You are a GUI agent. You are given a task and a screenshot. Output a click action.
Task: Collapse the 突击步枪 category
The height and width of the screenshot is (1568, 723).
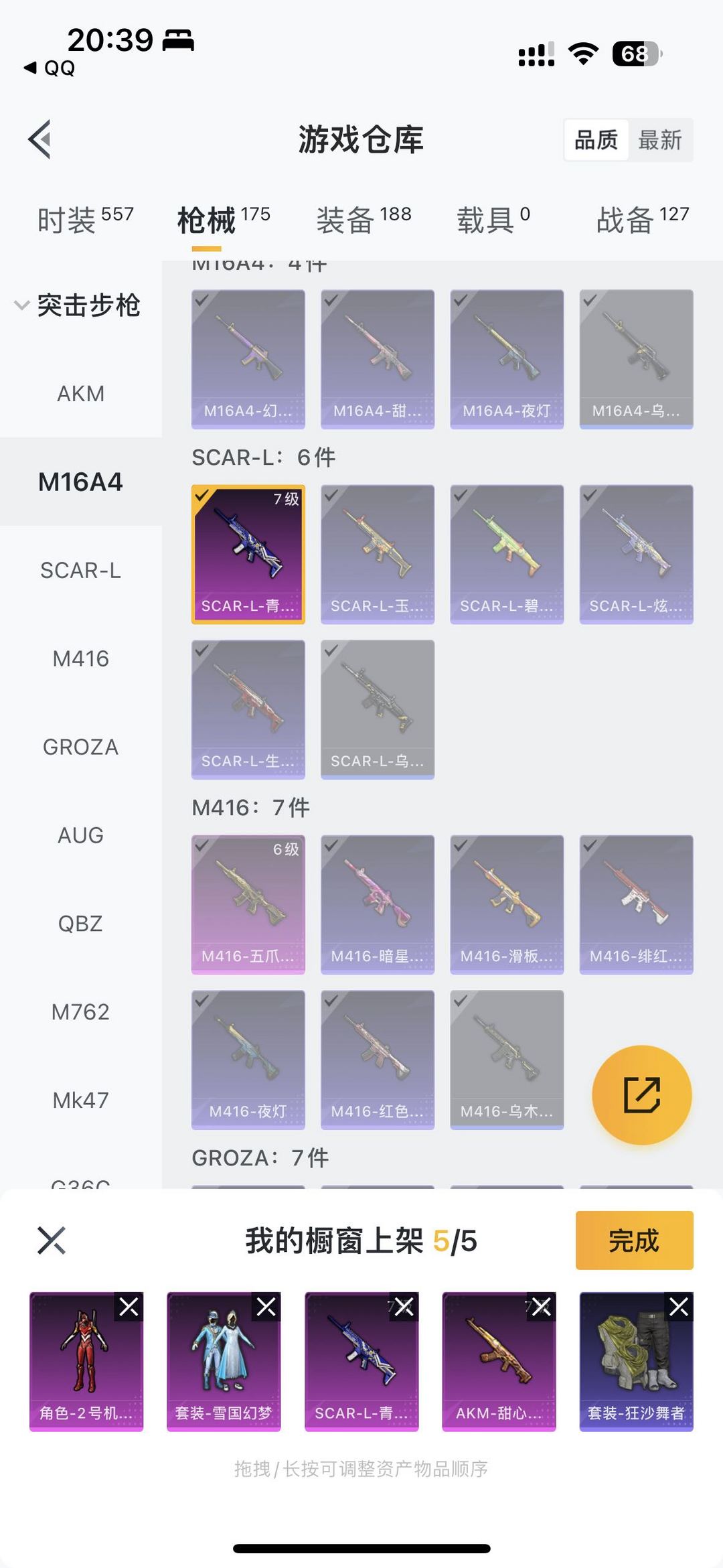(78, 305)
